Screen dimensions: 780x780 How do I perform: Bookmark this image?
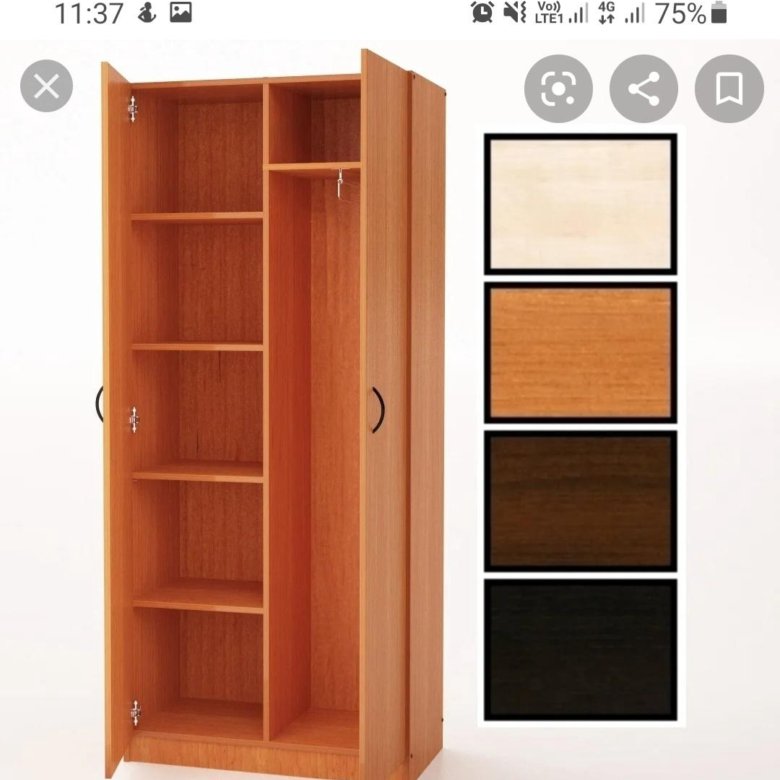[729, 90]
